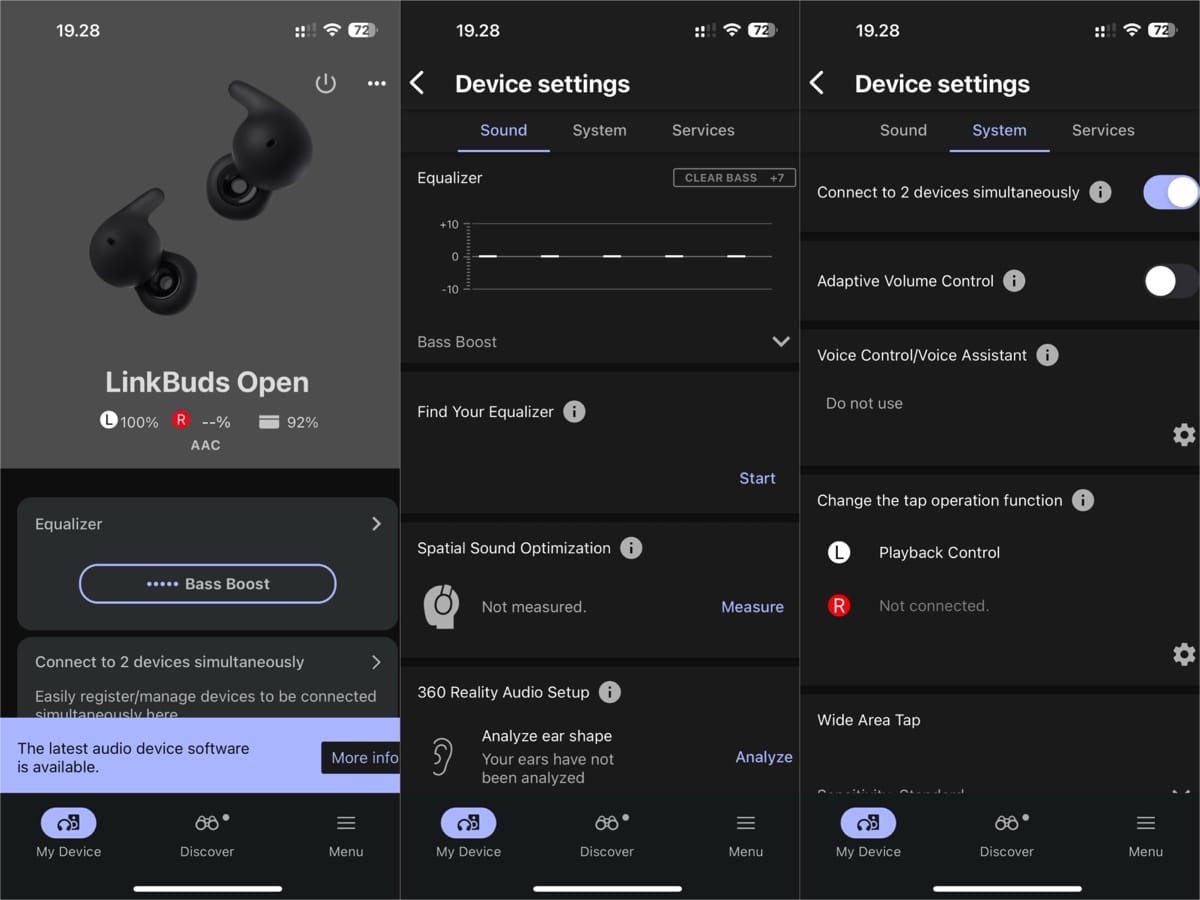
Task: Open Voice Control/Voice Assistant gear settings
Action: coord(1184,434)
